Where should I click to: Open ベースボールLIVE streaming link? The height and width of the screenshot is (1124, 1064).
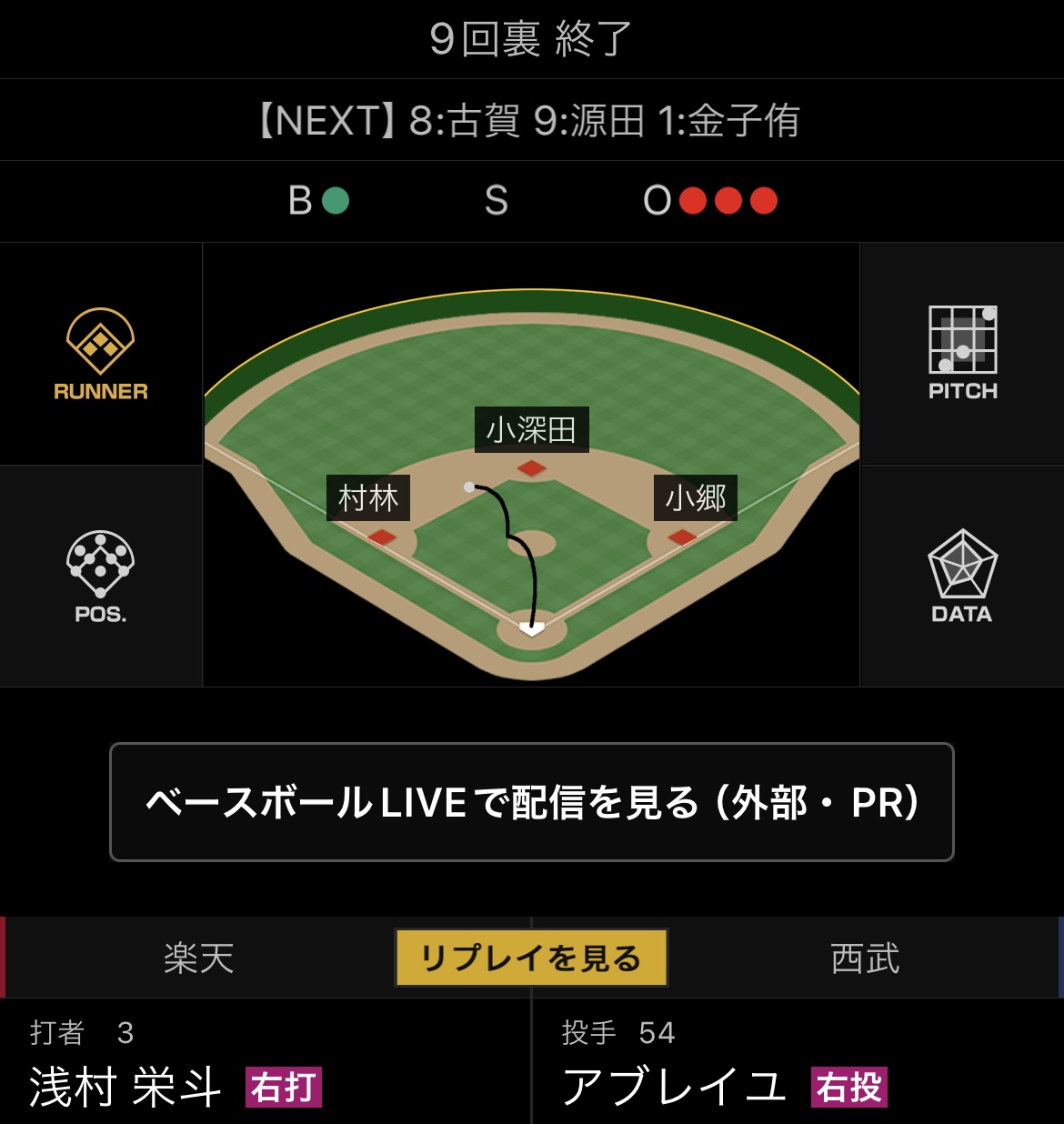[x=532, y=802]
